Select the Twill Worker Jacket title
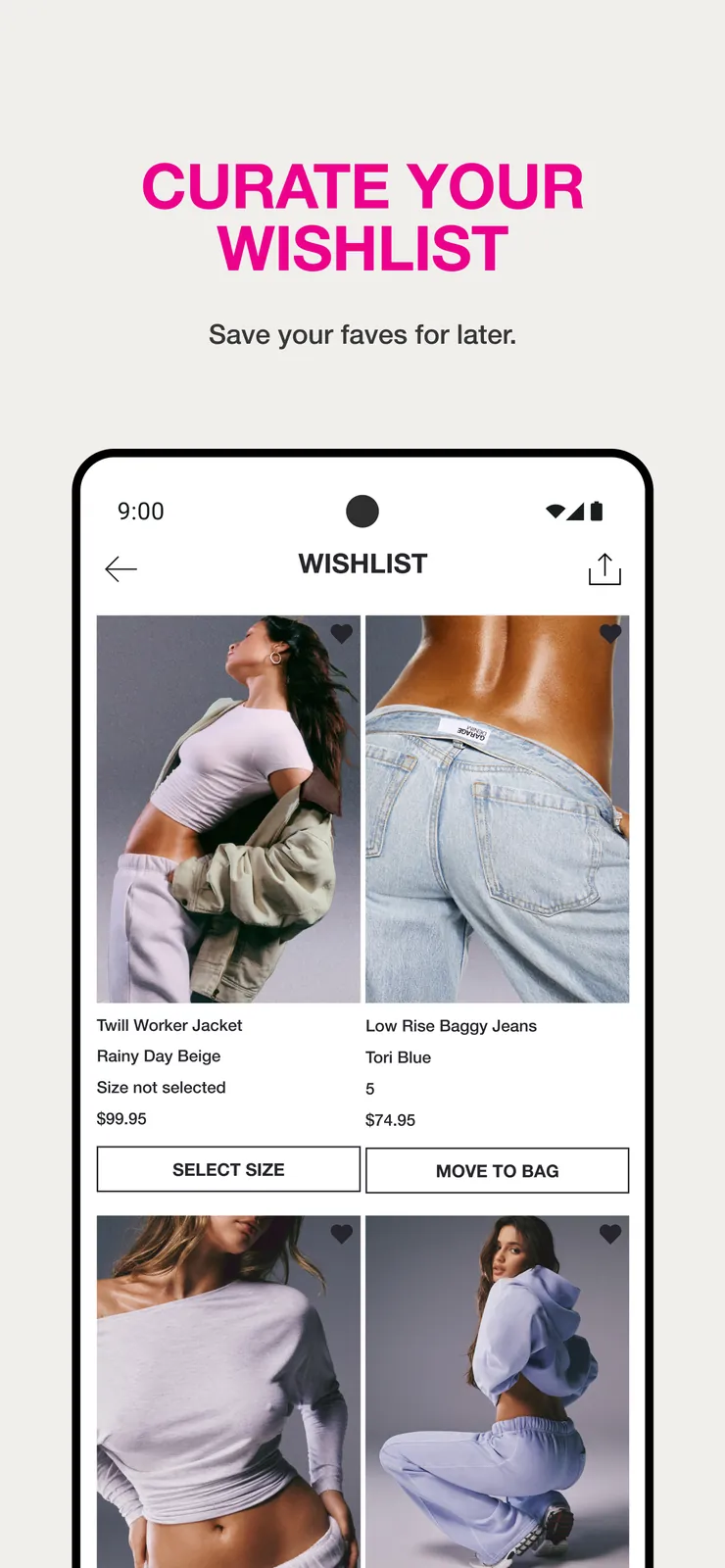Viewport: 725px width, 1568px height. [x=169, y=1025]
